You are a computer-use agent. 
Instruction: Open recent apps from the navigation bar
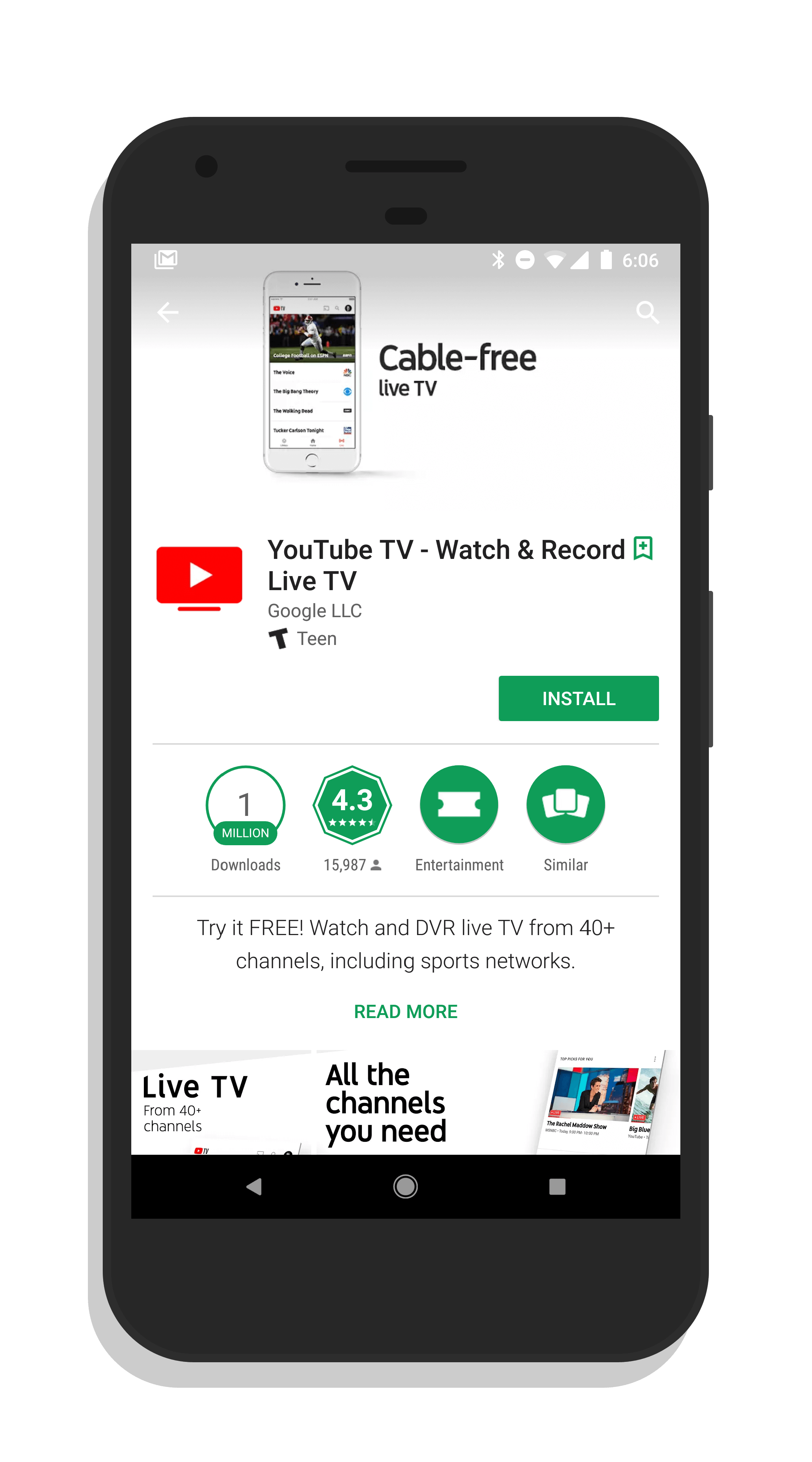click(x=557, y=1186)
